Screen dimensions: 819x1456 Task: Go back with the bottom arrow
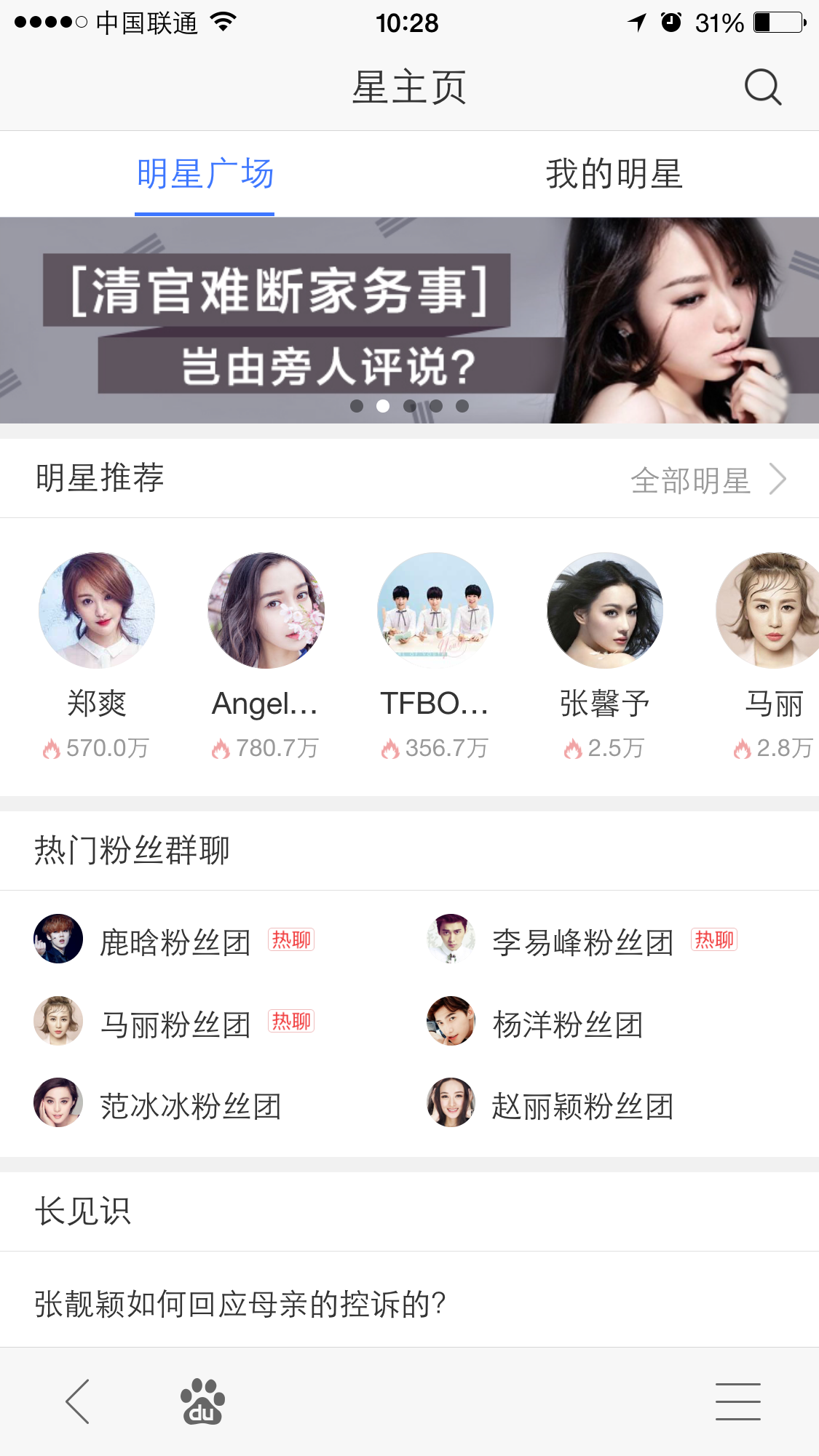click(77, 1401)
